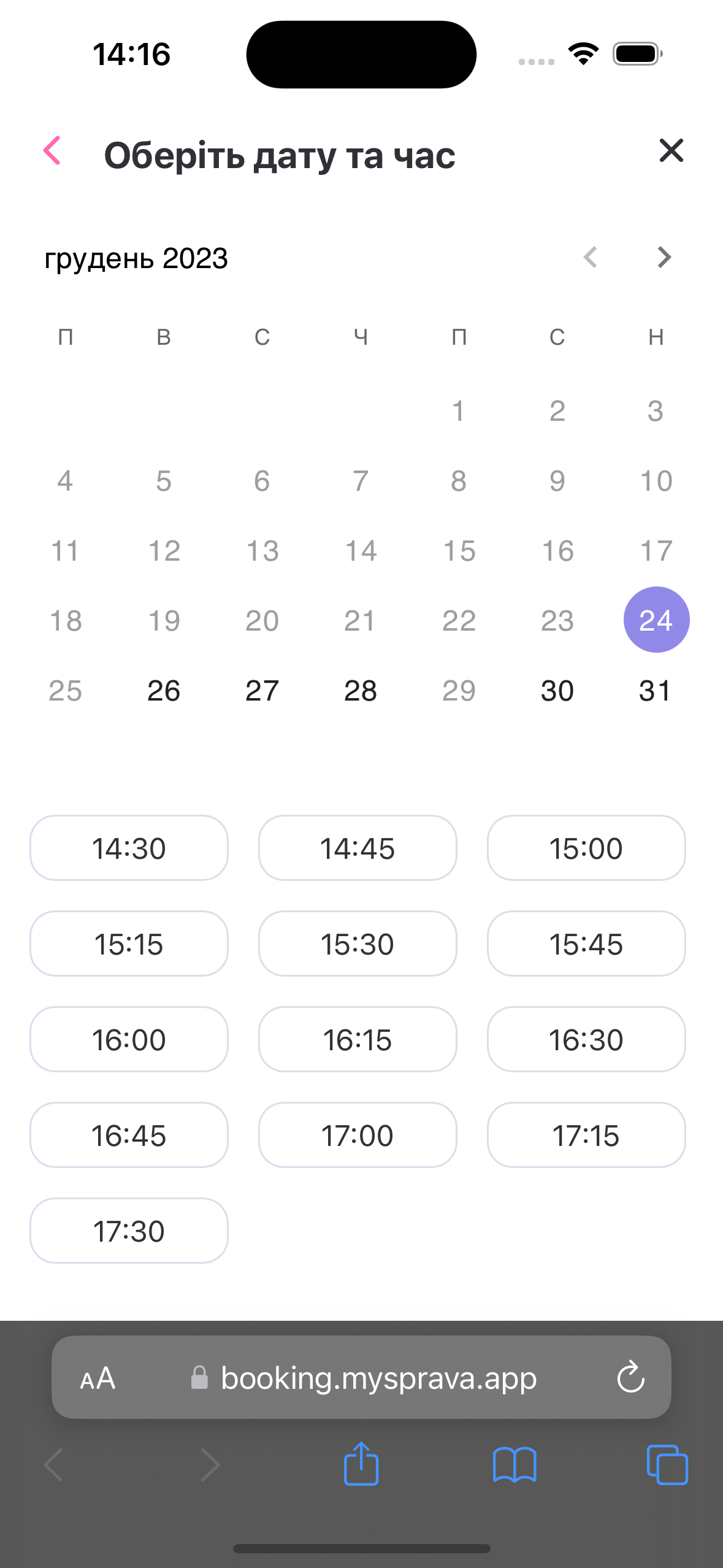Screen dimensions: 723x1568
Task: Book the 15:30 time slot
Action: coord(358,944)
